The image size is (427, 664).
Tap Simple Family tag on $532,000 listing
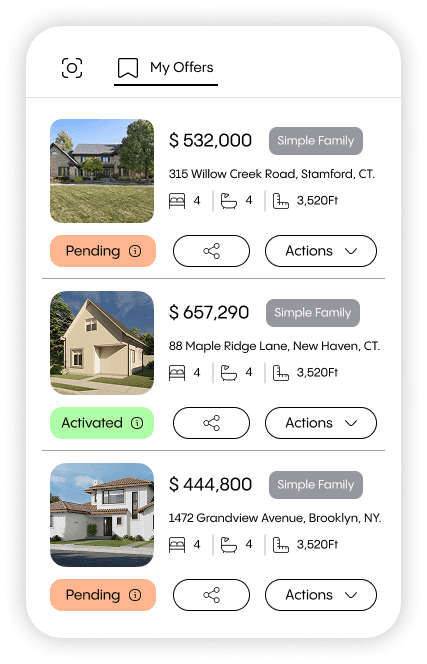click(x=316, y=141)
